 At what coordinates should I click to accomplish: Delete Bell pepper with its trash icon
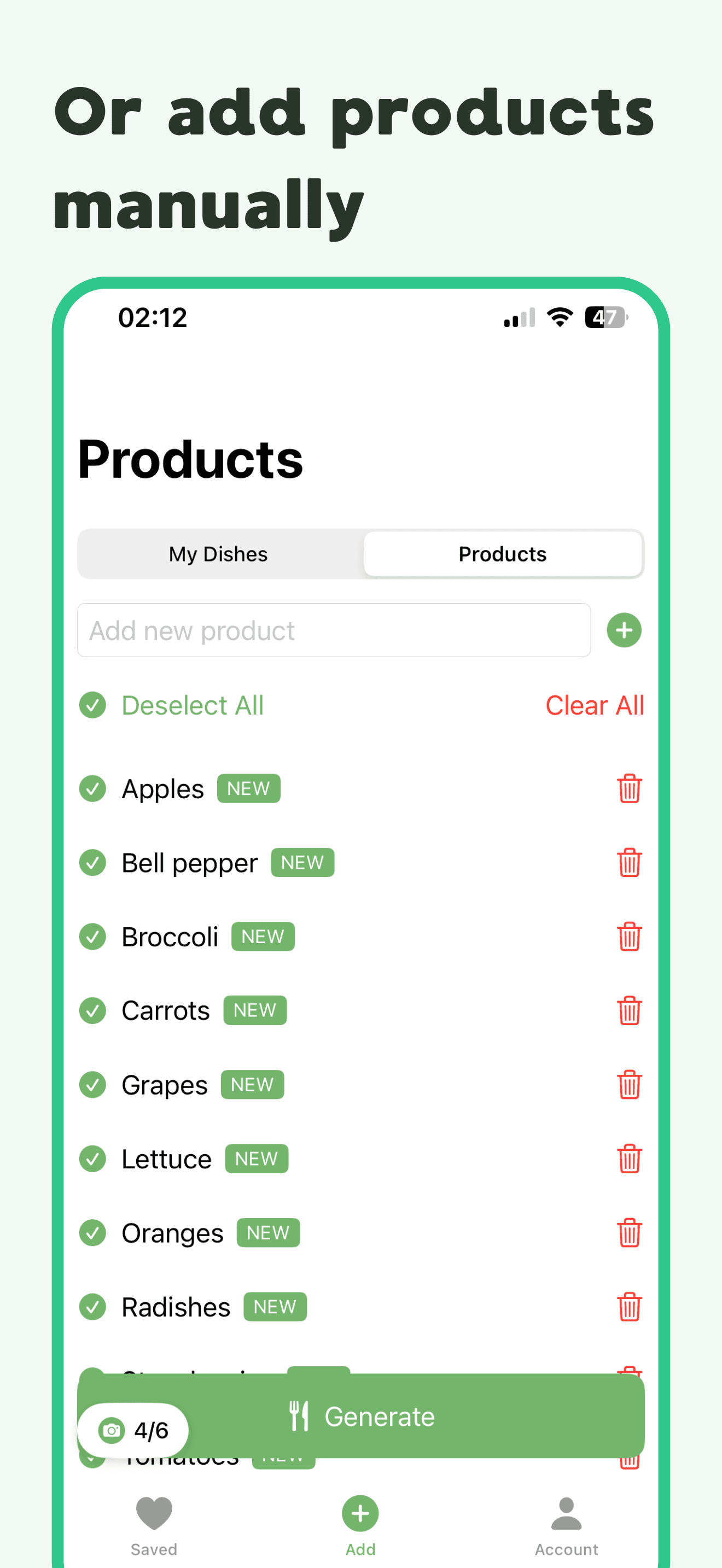pos(629,863)
